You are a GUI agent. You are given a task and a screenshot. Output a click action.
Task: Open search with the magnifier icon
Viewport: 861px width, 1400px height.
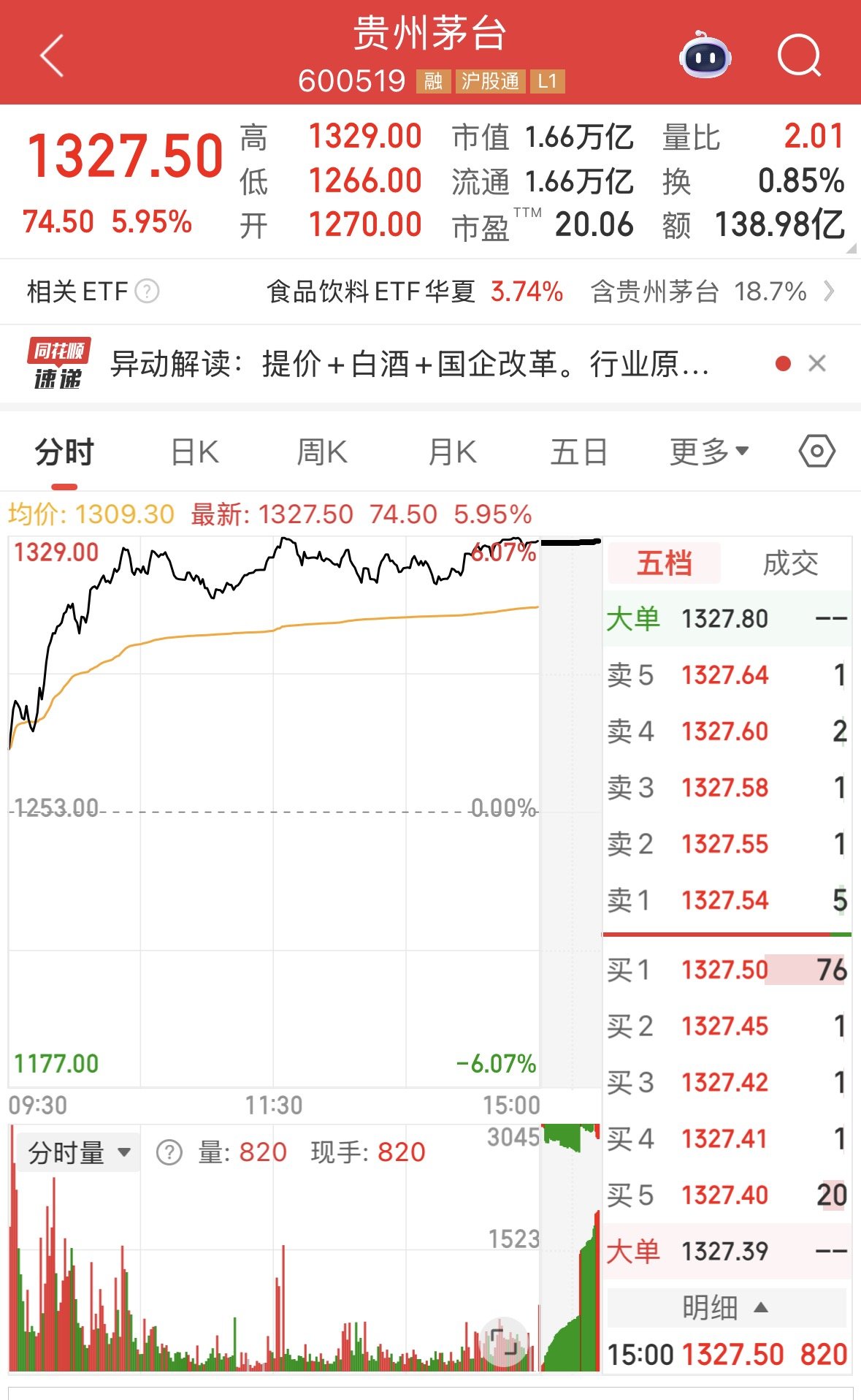(800, 56)
